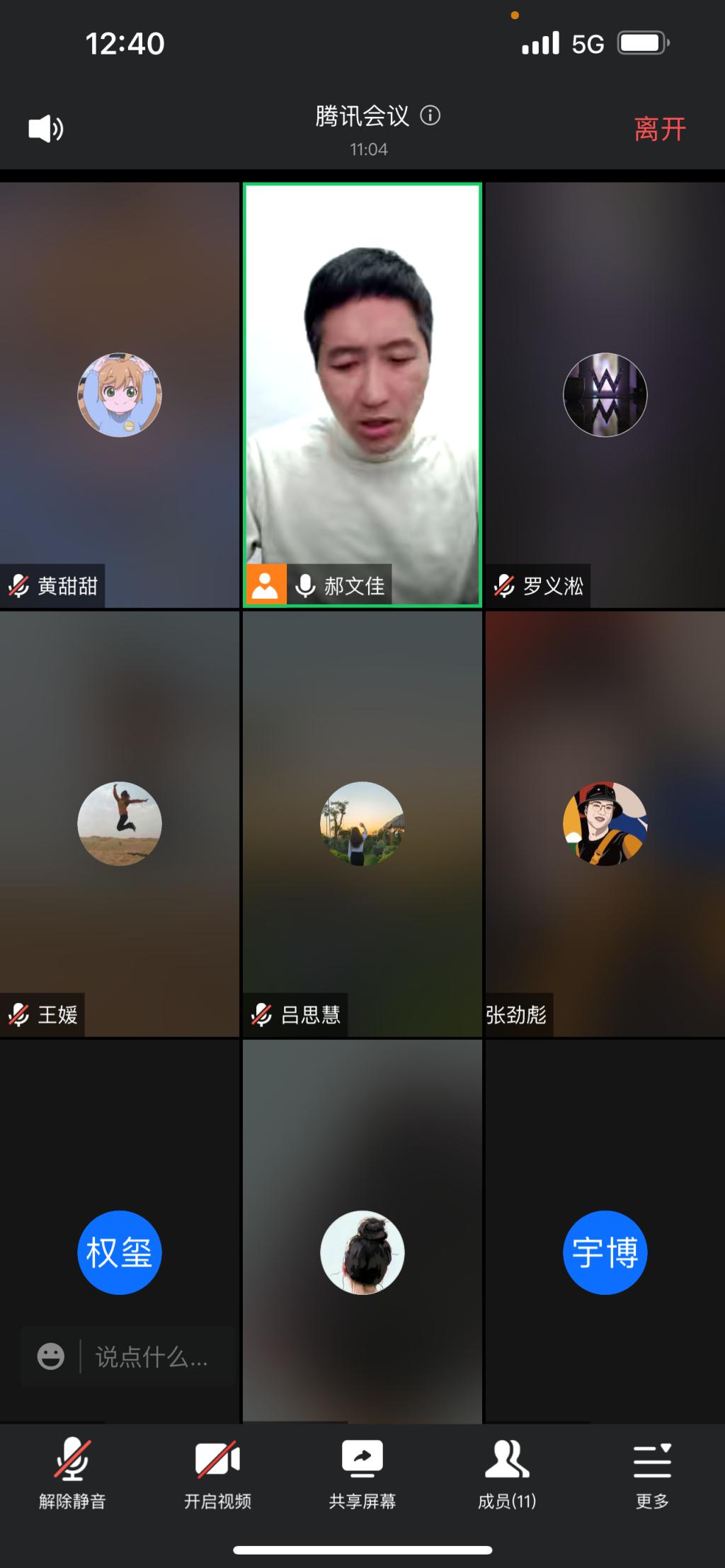
Task: Unmute microphone with 解除静音
Action: (x=72, y=1472)
